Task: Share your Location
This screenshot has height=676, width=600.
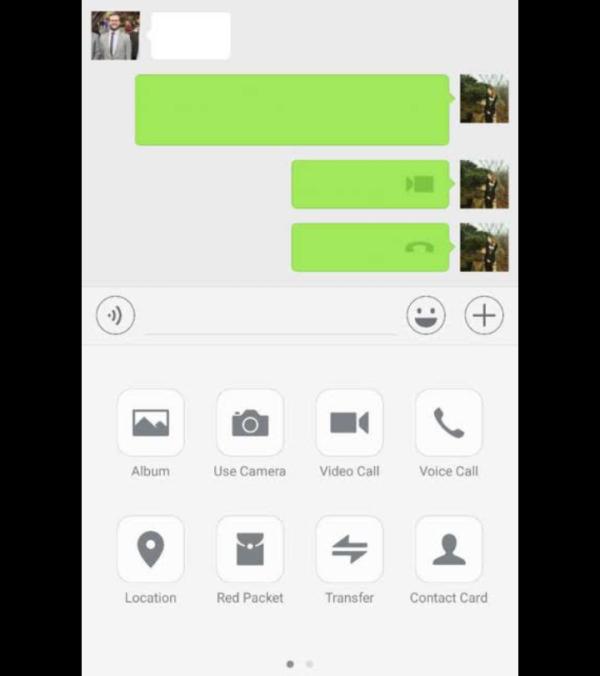Action: tap(150, 549)
